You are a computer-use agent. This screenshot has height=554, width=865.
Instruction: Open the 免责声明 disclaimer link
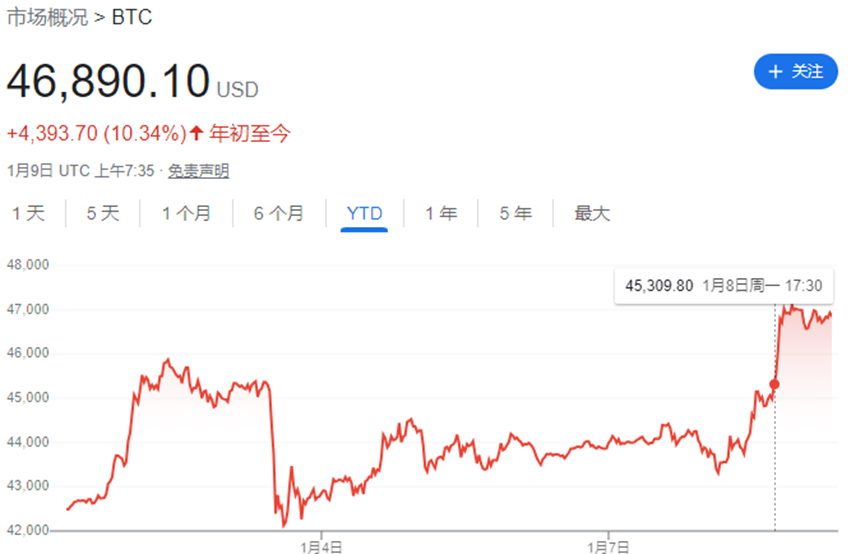pyautogui.click(x=198, y=171)
